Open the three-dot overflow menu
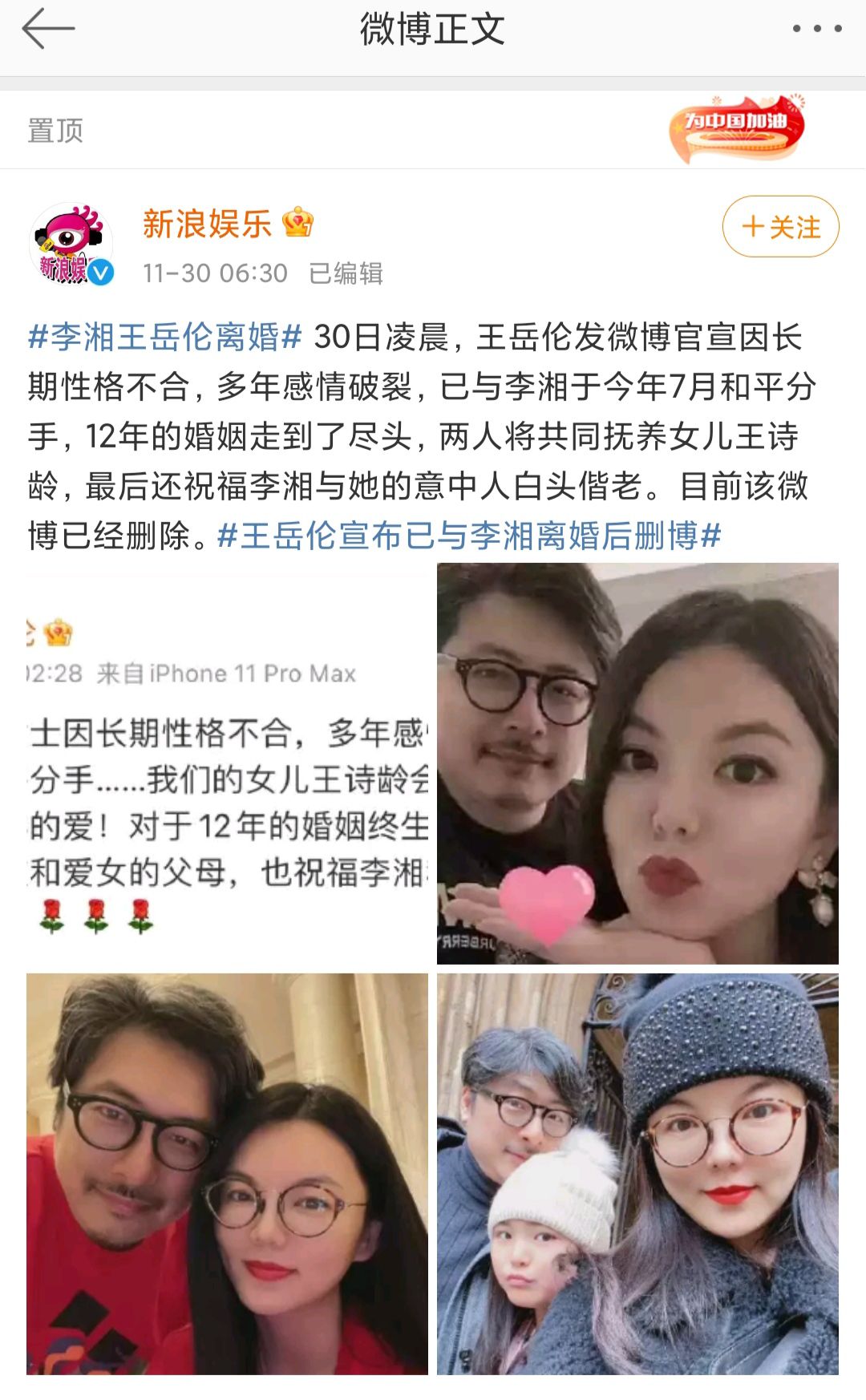866x1400 pixels. pos(816,29)
